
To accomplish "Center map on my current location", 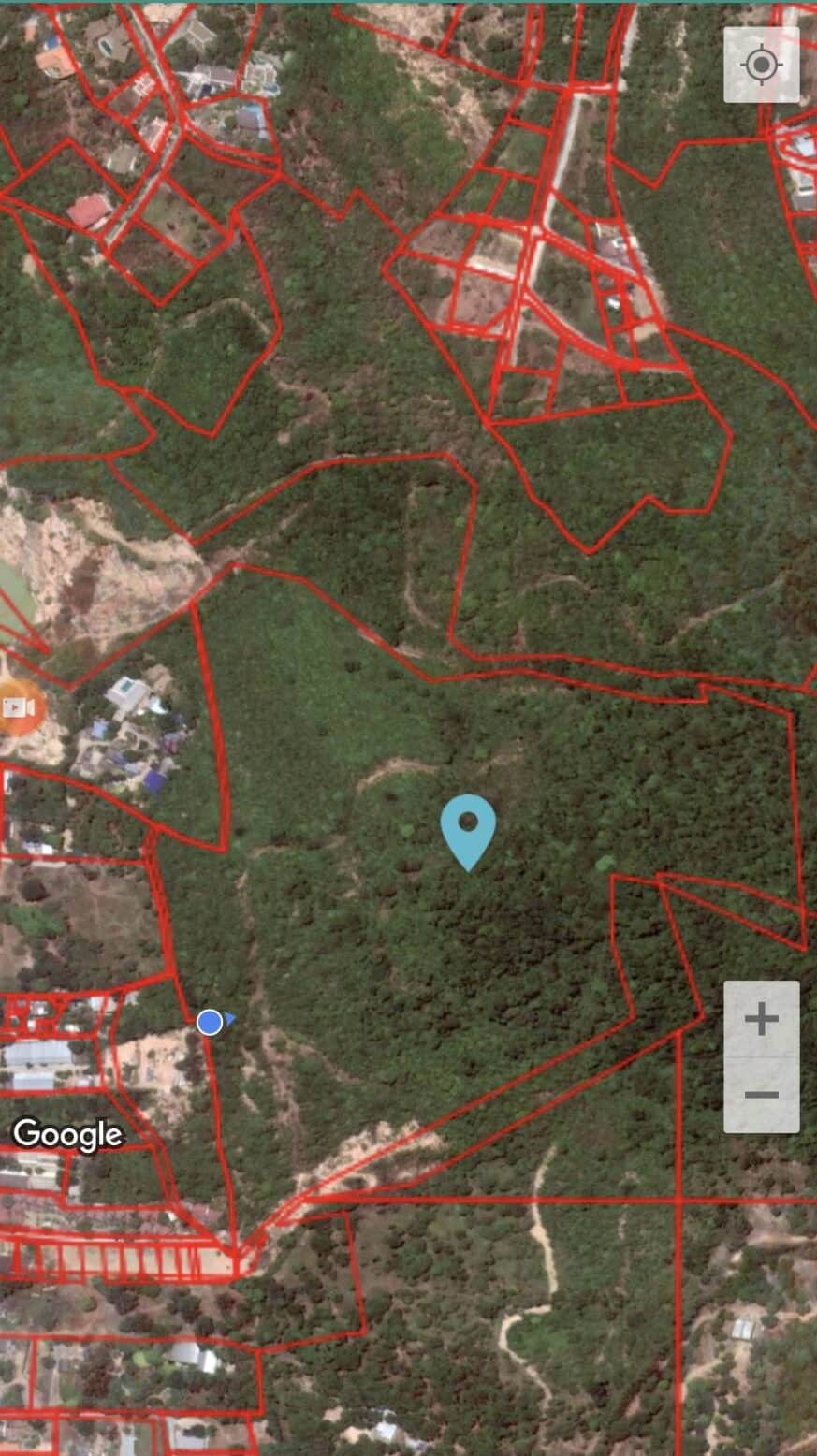I will pos(761,65).
